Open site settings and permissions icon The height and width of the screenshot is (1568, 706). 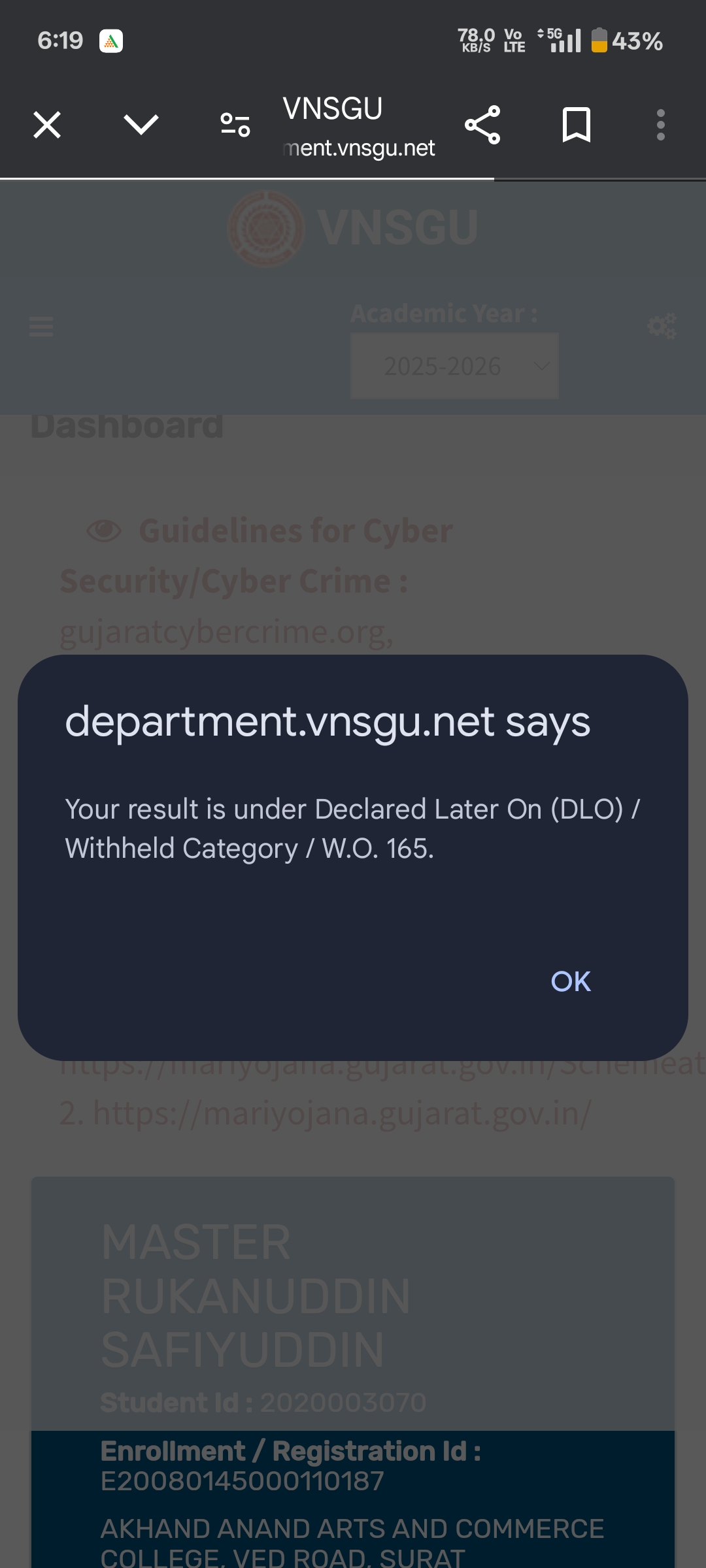235,125
